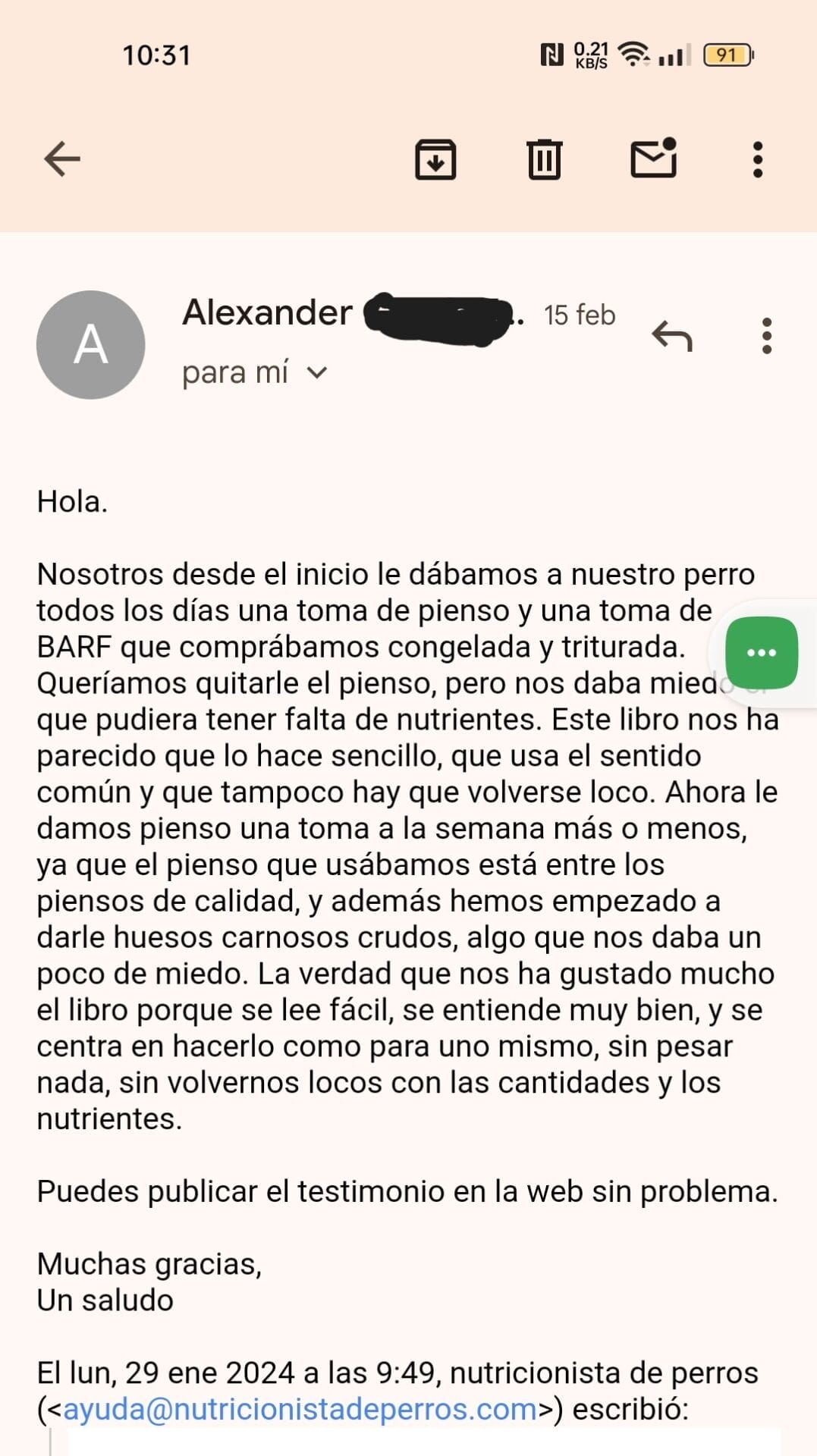Mark email as unread
Viewport: 817px width, 1456px height.
pos(653,158)
